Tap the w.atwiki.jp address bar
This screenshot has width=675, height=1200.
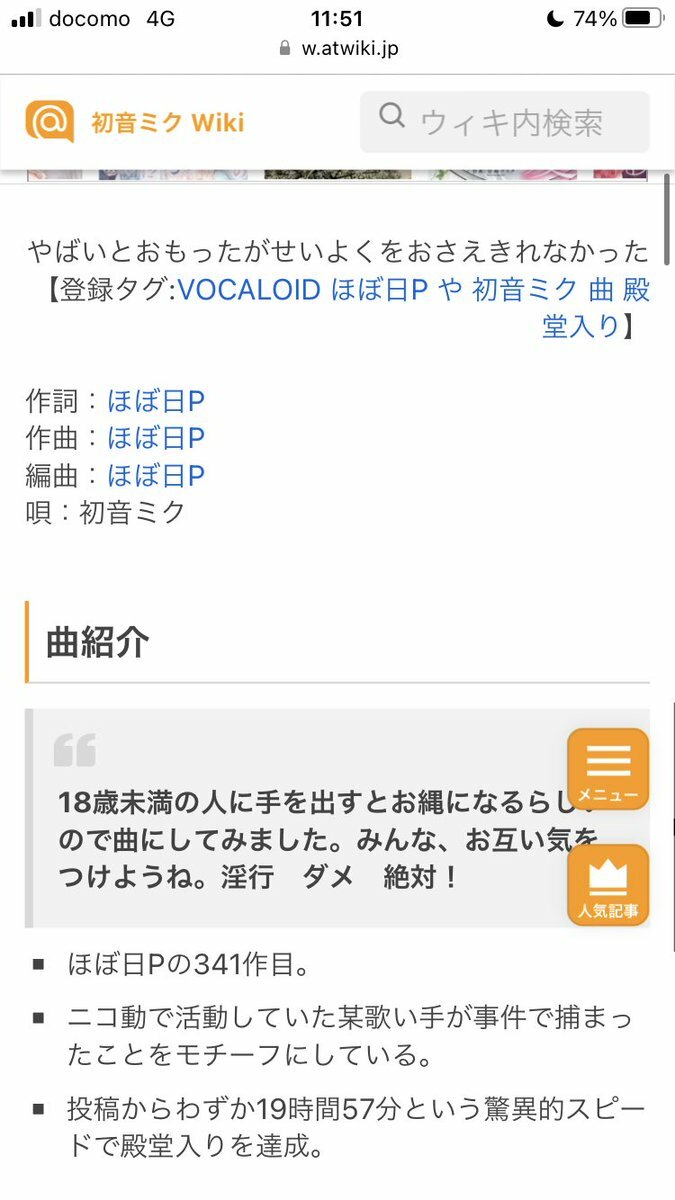point(338,48)
